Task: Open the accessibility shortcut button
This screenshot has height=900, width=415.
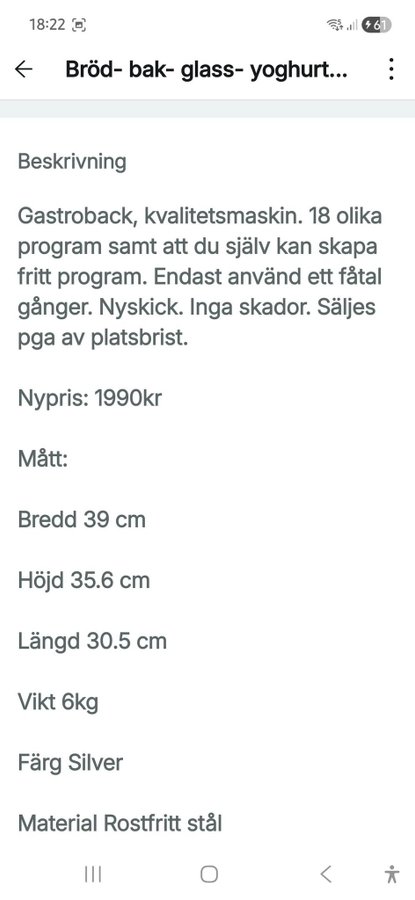Action: tap(392, 874)
